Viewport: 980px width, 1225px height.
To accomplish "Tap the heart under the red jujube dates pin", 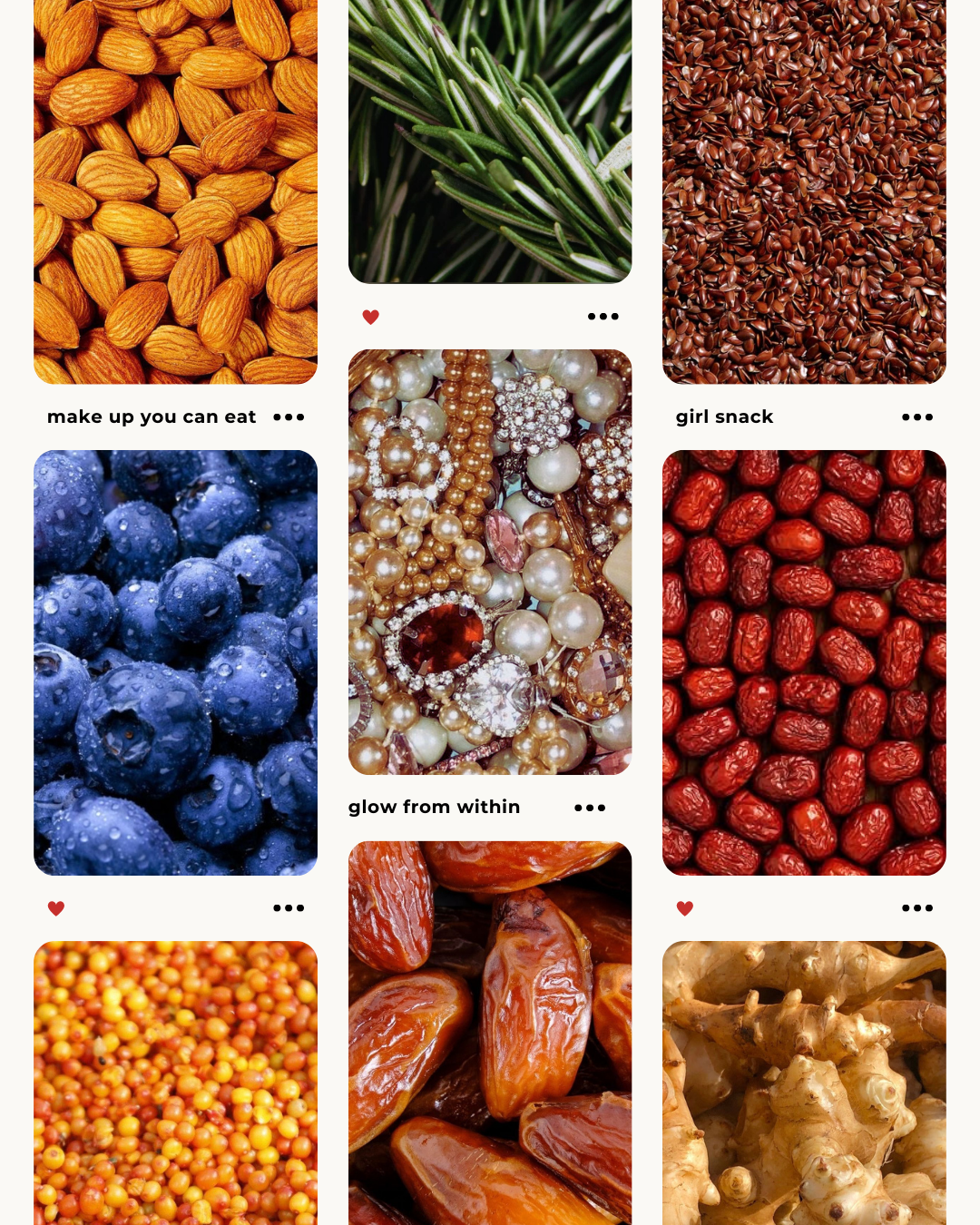I will point(685,907).
